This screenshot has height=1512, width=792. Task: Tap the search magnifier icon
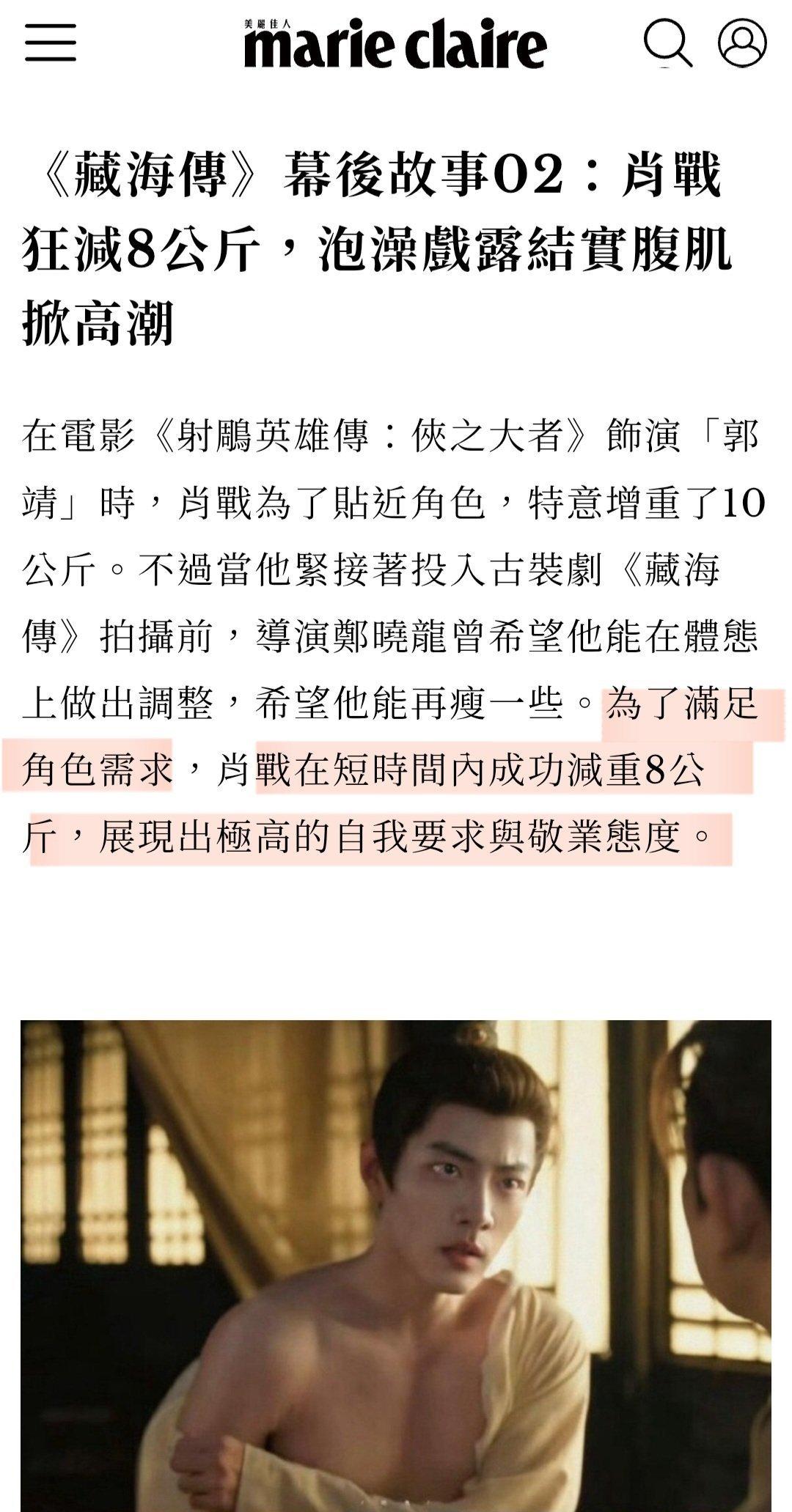pyautogui.click(x=668, y=44)
